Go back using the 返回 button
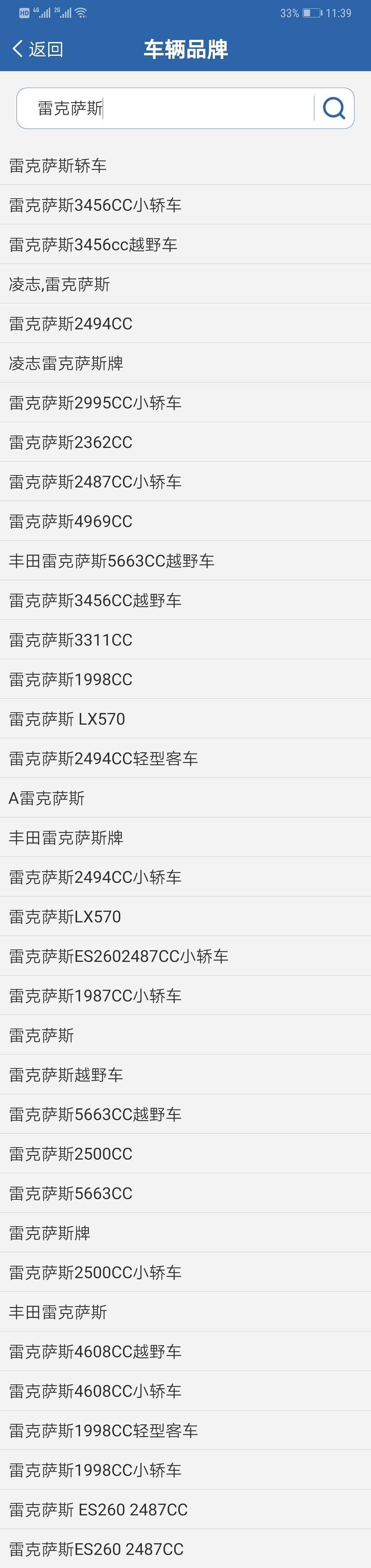Viewport: 371px width, 1568px height. click(38, 49)
